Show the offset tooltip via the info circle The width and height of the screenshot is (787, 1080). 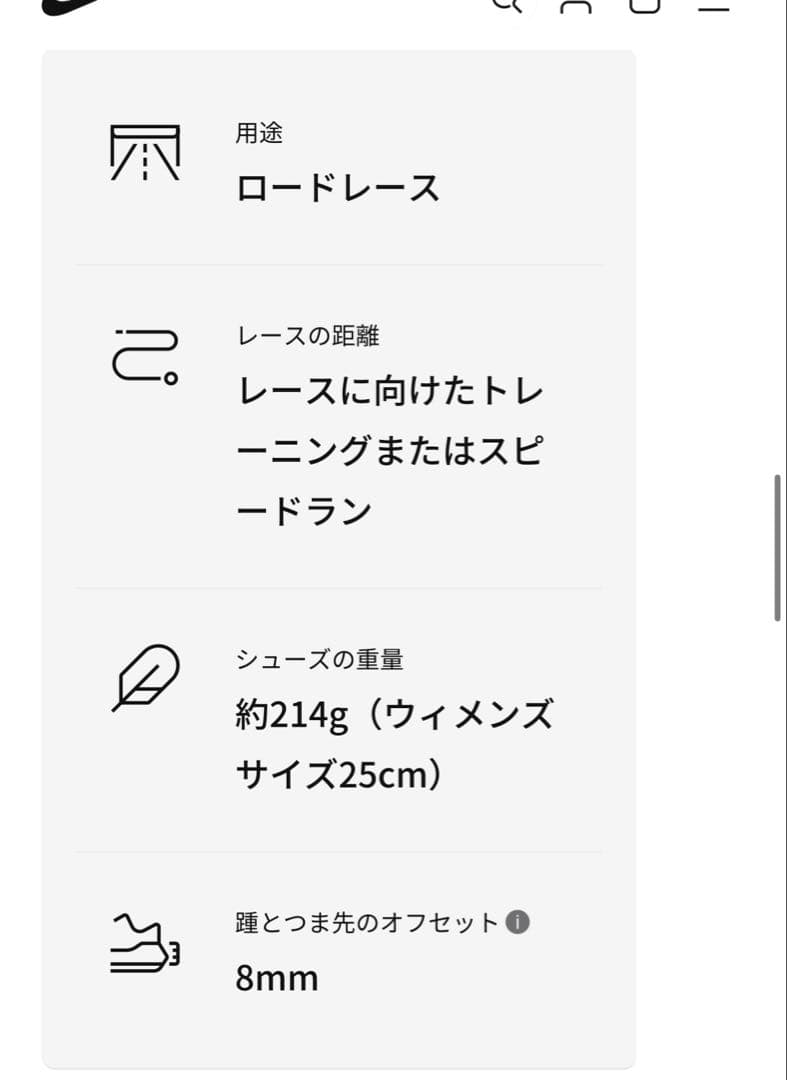point(516,924)
